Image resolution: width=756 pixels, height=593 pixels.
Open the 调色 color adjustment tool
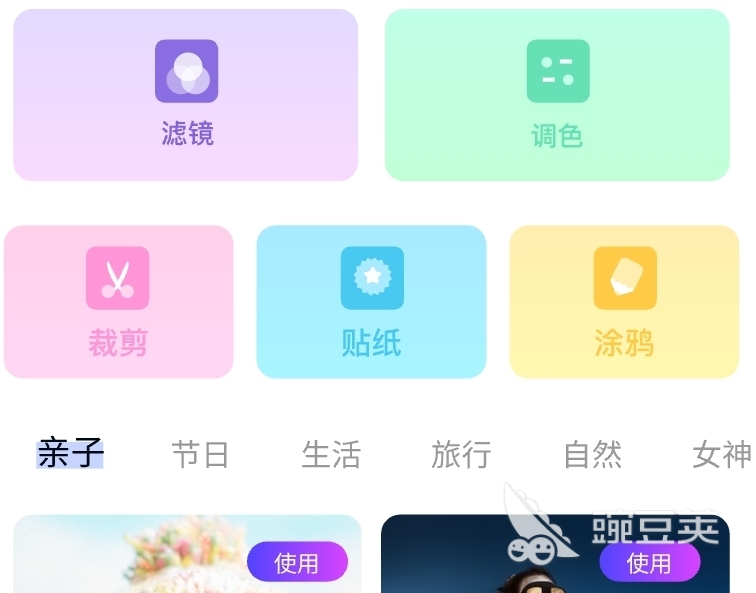(x=557, y=95)
